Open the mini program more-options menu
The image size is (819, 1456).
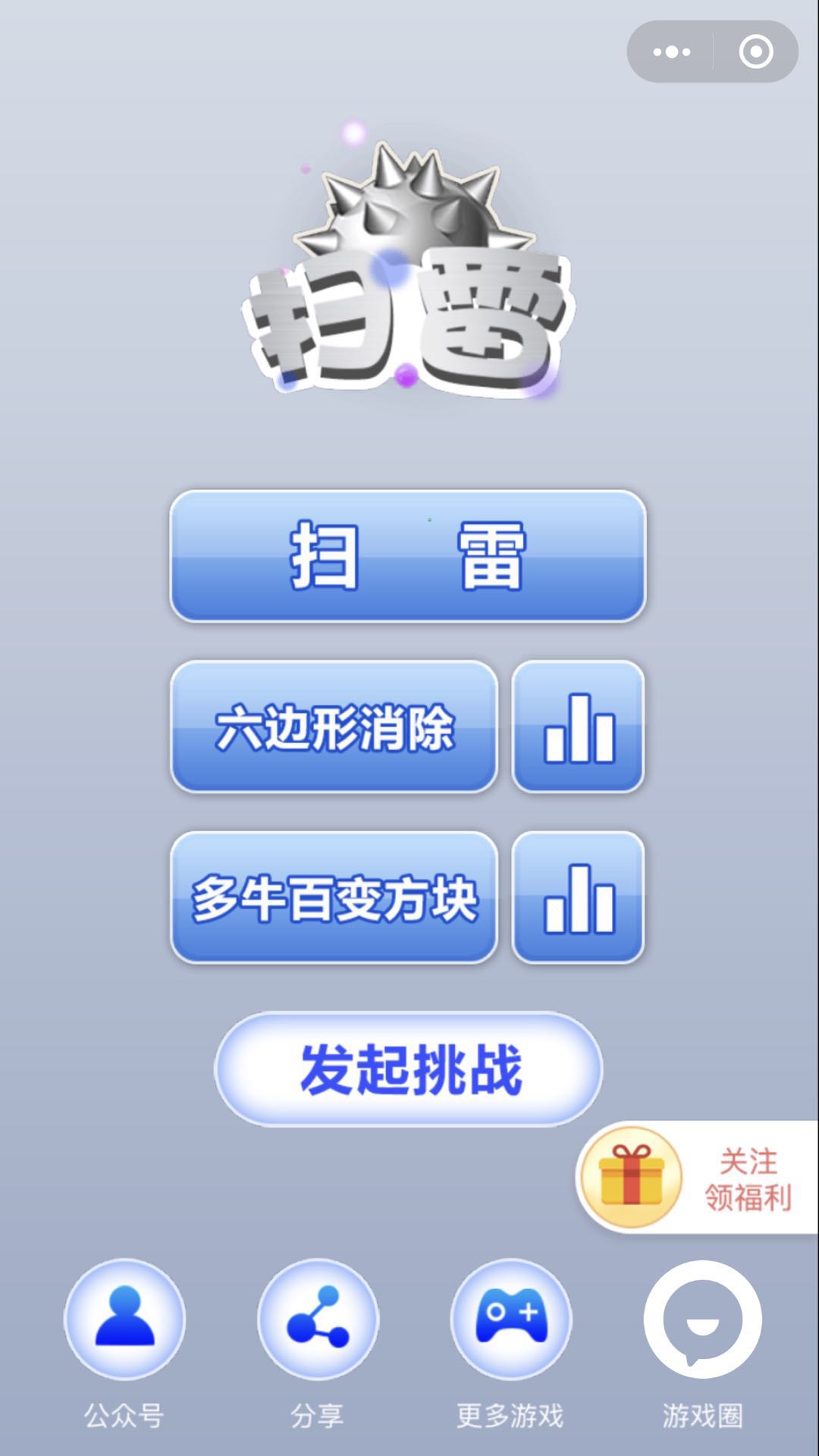click(x=671, y=52)
